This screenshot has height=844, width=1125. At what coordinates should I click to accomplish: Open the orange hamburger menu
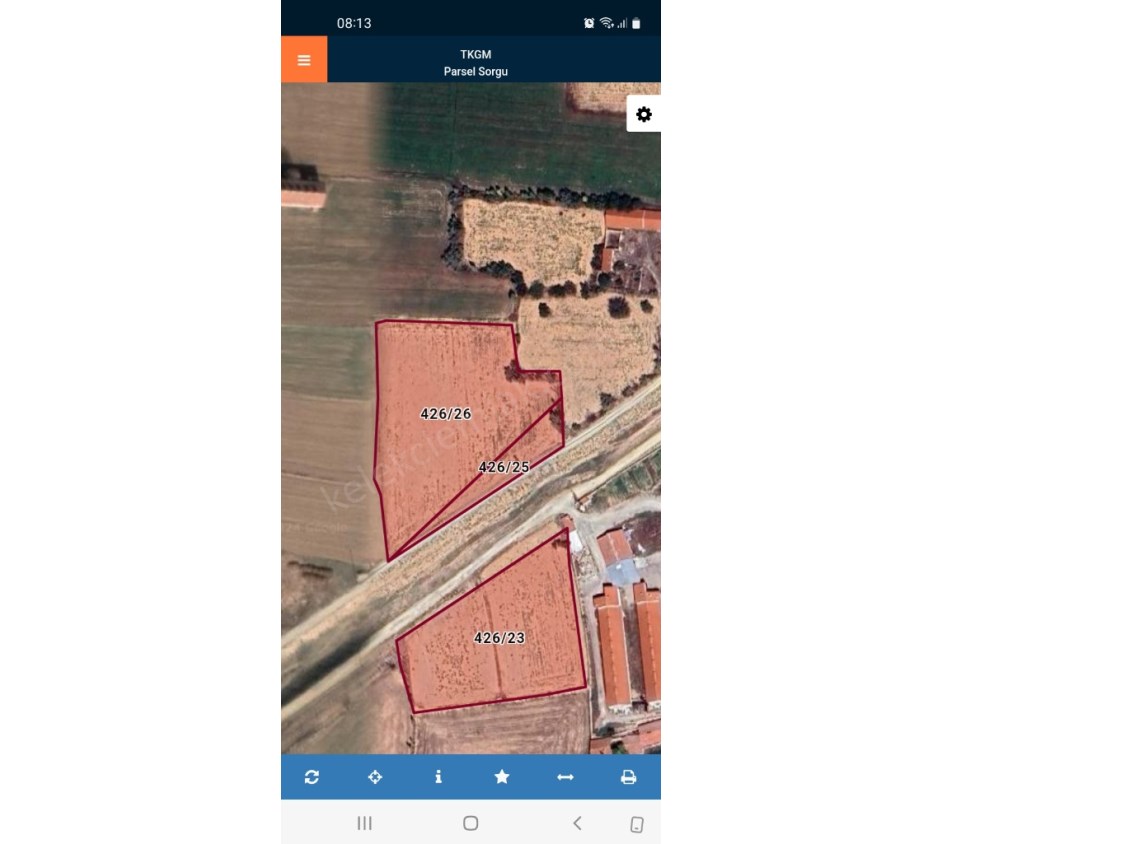[x=304, y=60]
